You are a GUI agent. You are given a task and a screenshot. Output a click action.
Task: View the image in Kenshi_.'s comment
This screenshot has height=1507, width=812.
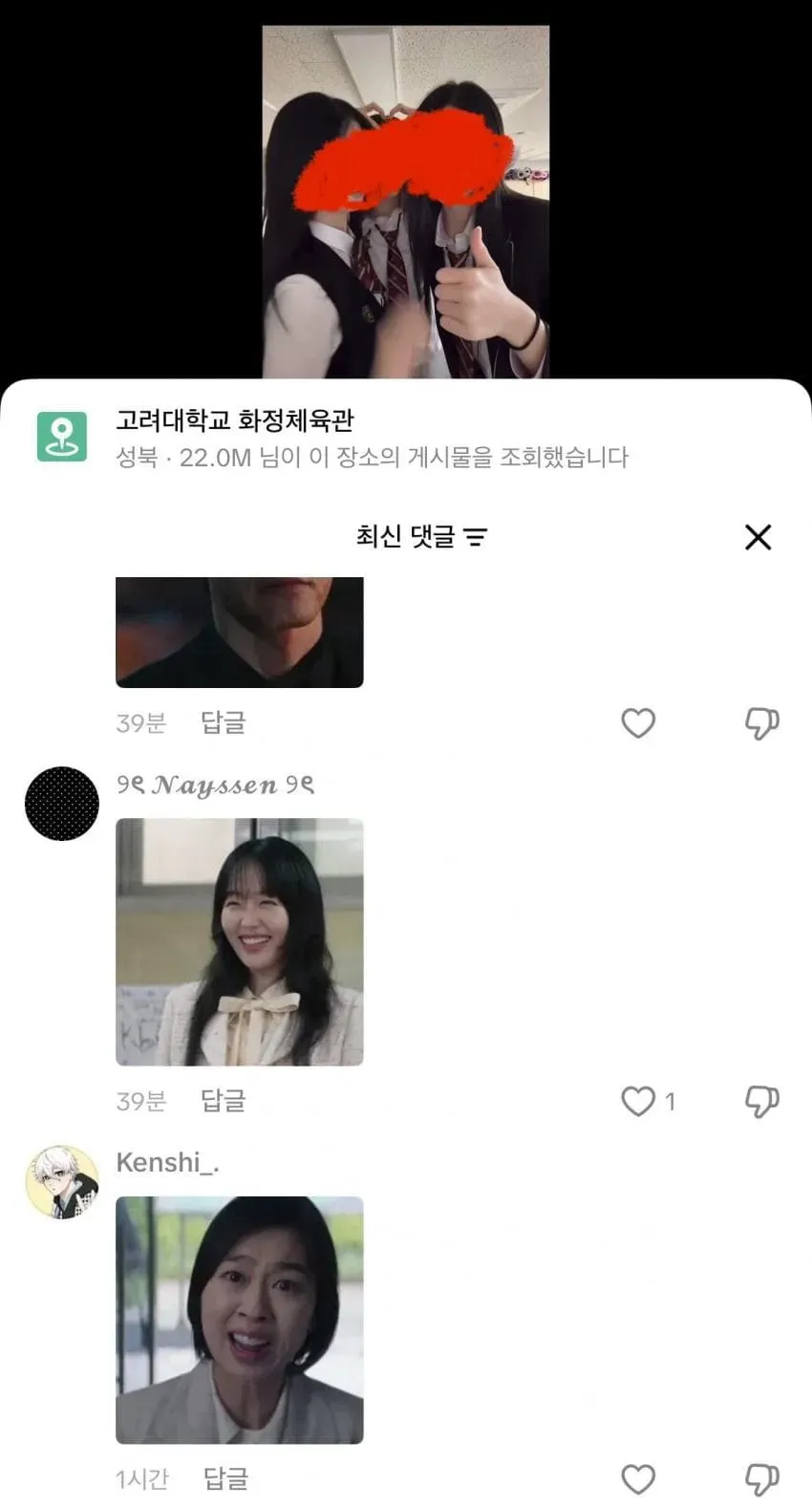(x=240, y=1320)
